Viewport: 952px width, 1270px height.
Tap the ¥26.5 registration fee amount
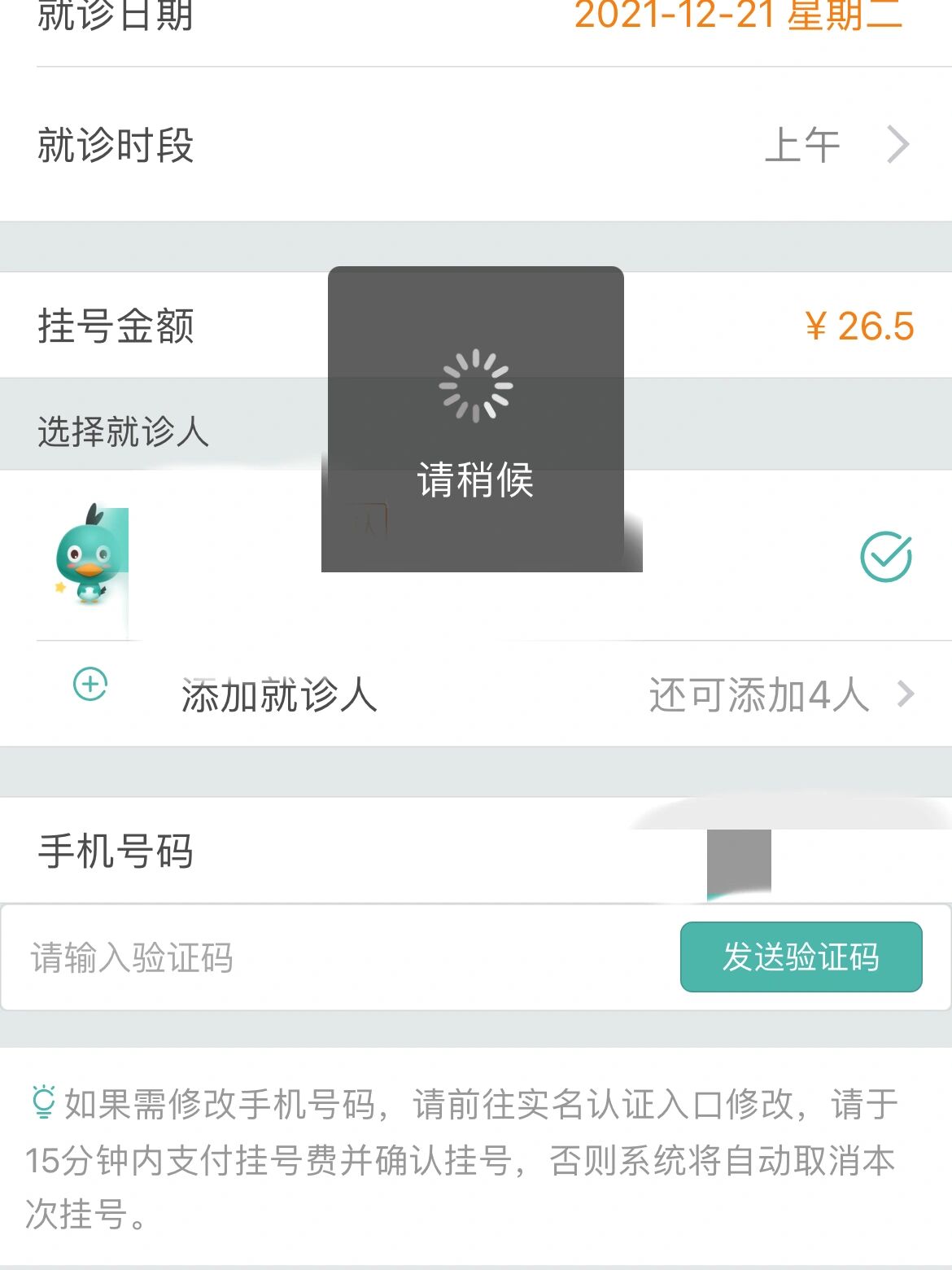861,326
